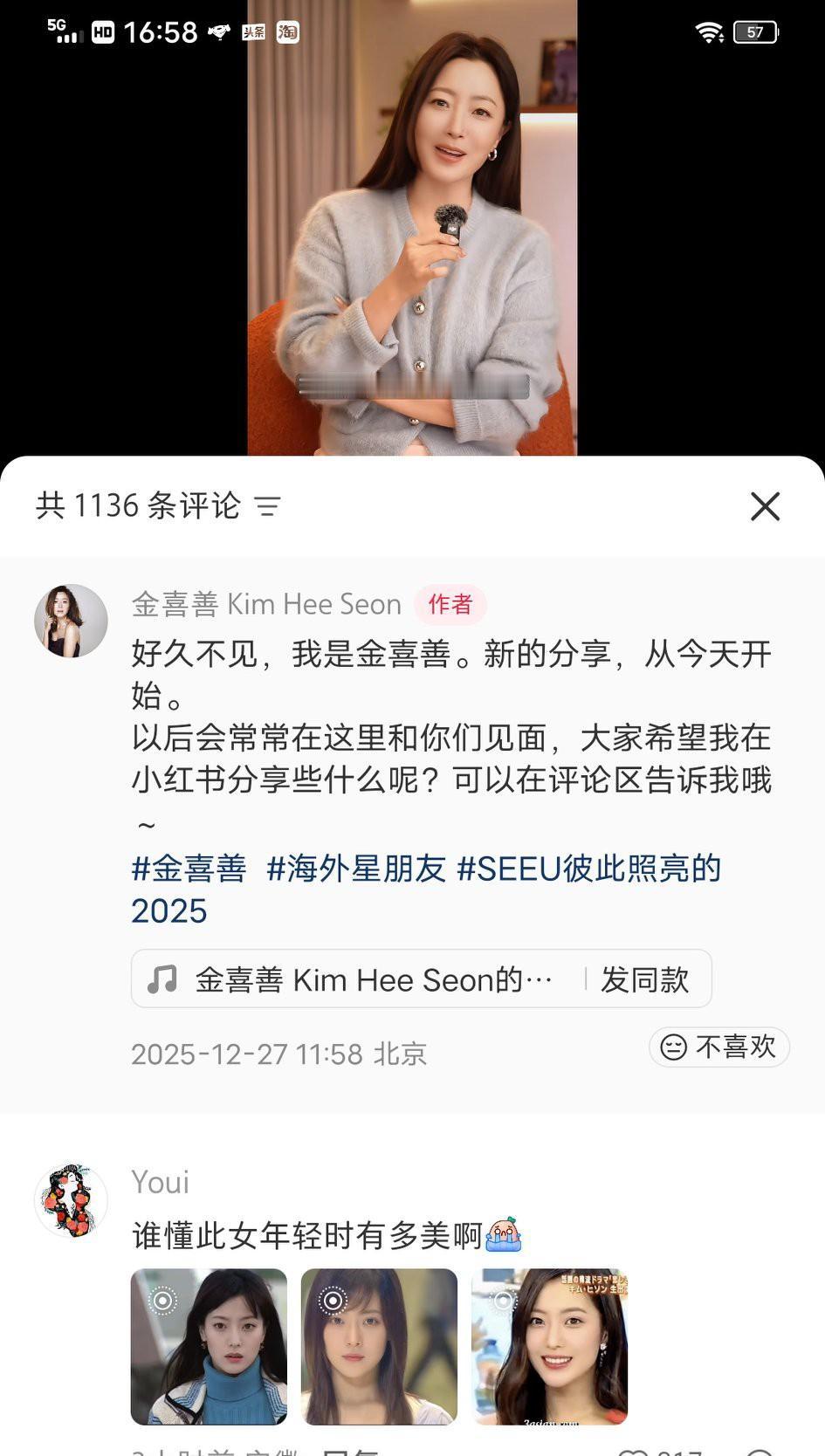Viewport: 825px width, 1456px height.
Task: Open the first photo in Youi's comment
Action: coord(208,1346)
